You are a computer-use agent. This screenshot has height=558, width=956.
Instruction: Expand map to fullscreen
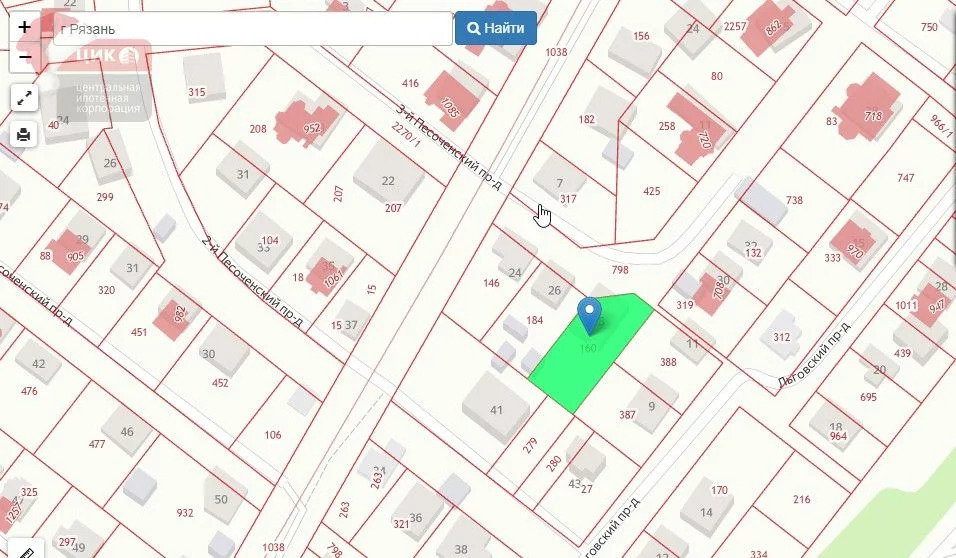click(24, 98)
